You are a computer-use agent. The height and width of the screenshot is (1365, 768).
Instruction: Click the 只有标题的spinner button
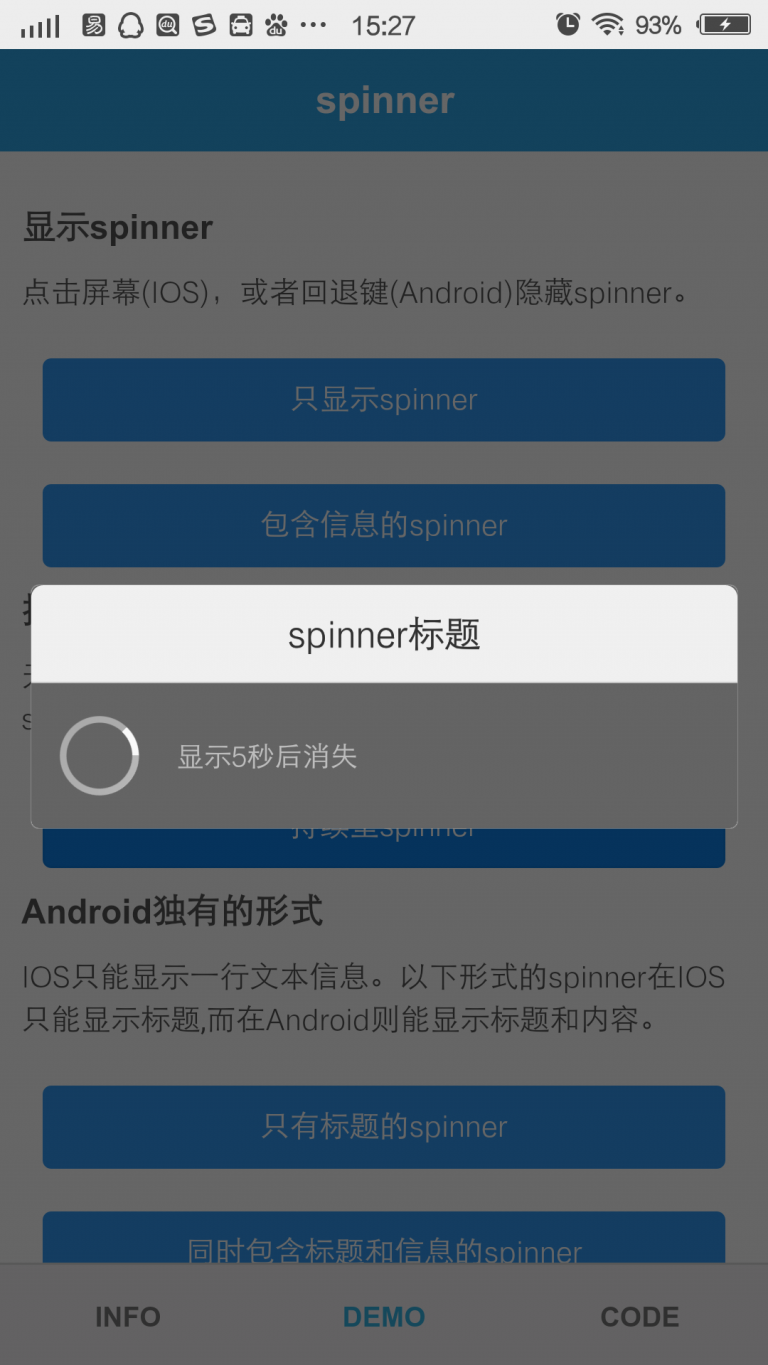pyautogui.click(x=384, y=1127)
